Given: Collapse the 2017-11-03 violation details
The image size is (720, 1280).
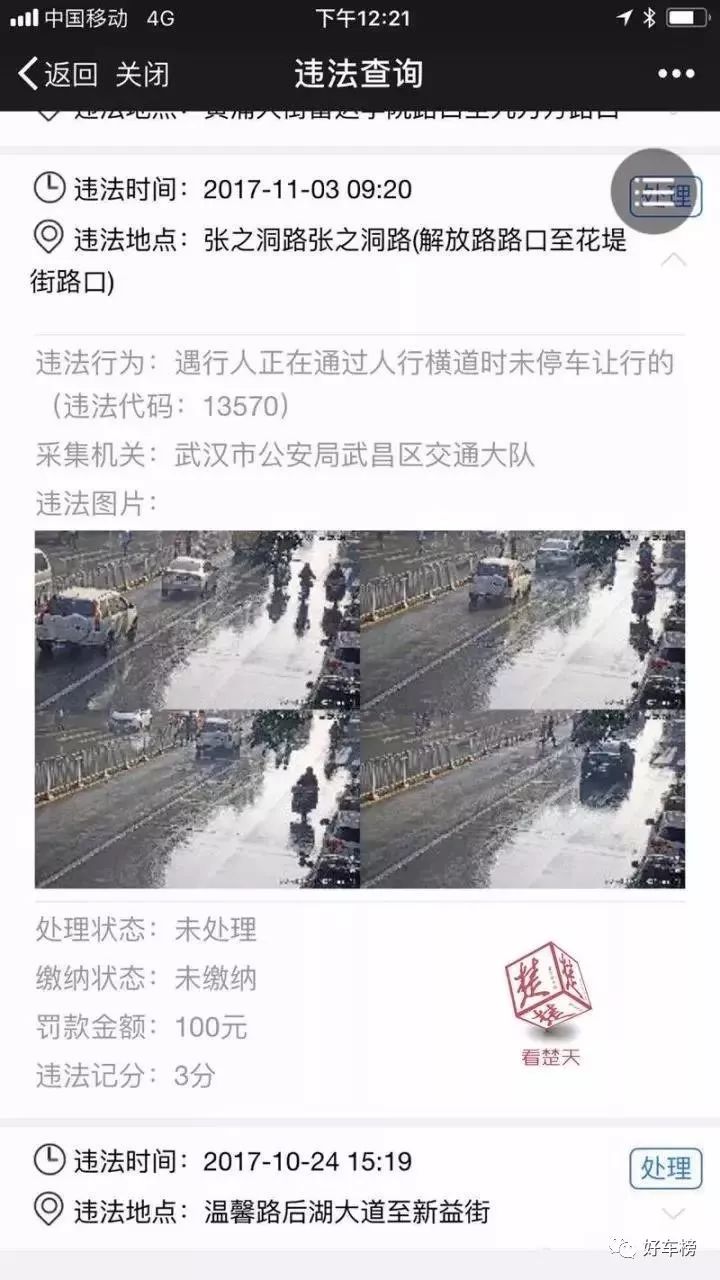Looking at the screenshot, I should 675,260.
